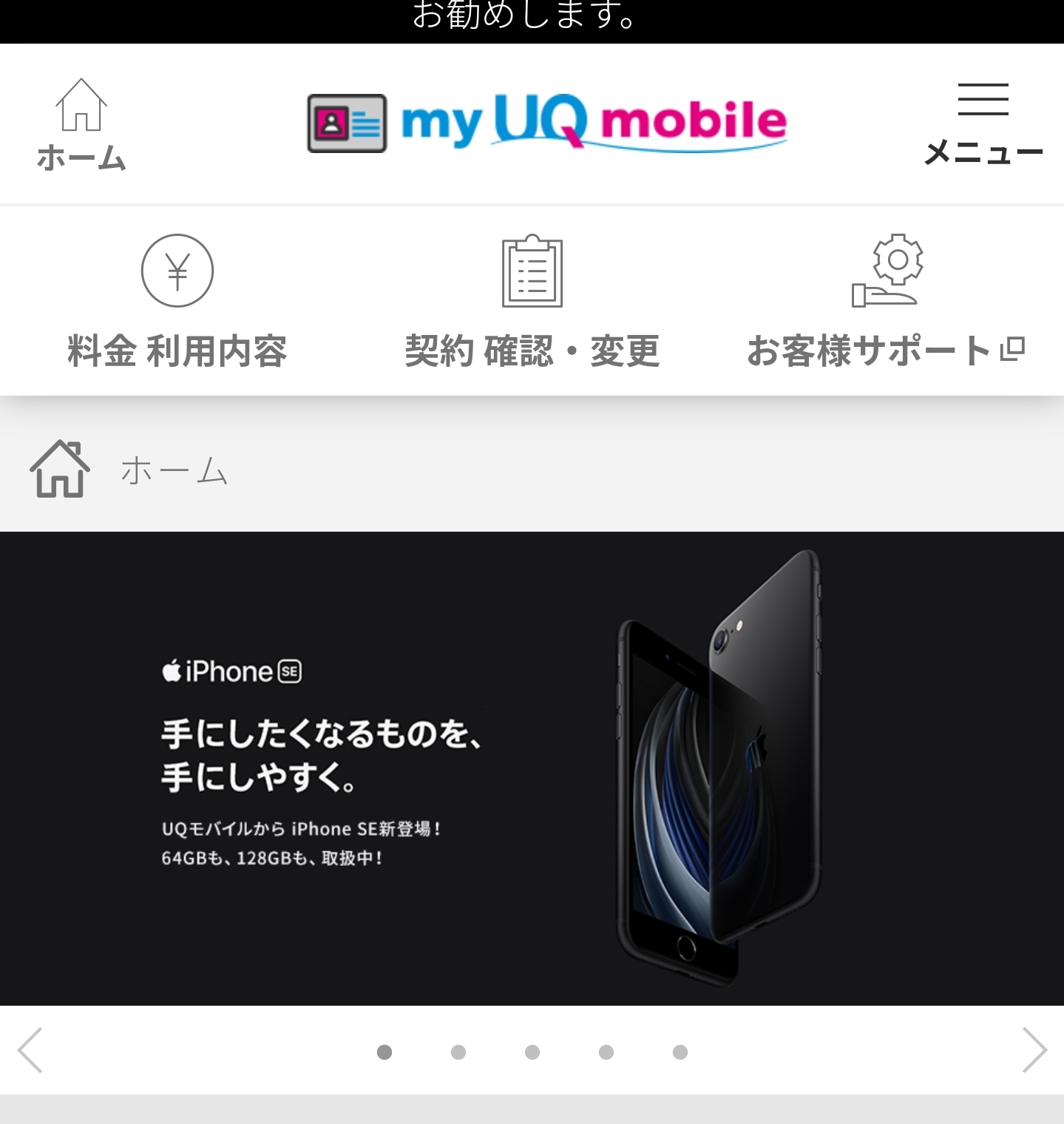The image size is (1064, 1124).
Task: Tap the ホーム icon in header
Action: pyautogui.click(x=81, y=124)
